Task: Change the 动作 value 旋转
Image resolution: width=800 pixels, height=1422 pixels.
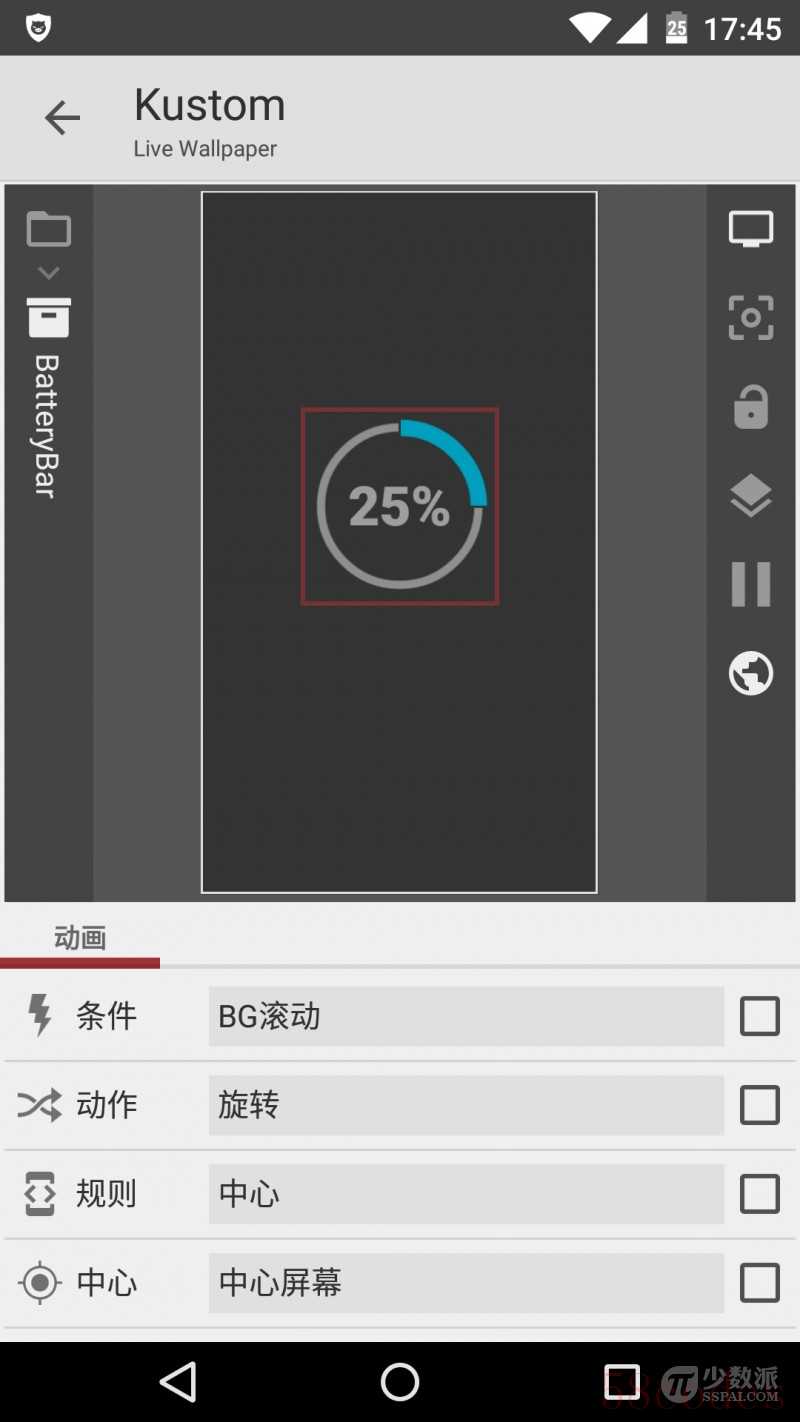Action: [466, 1105]
